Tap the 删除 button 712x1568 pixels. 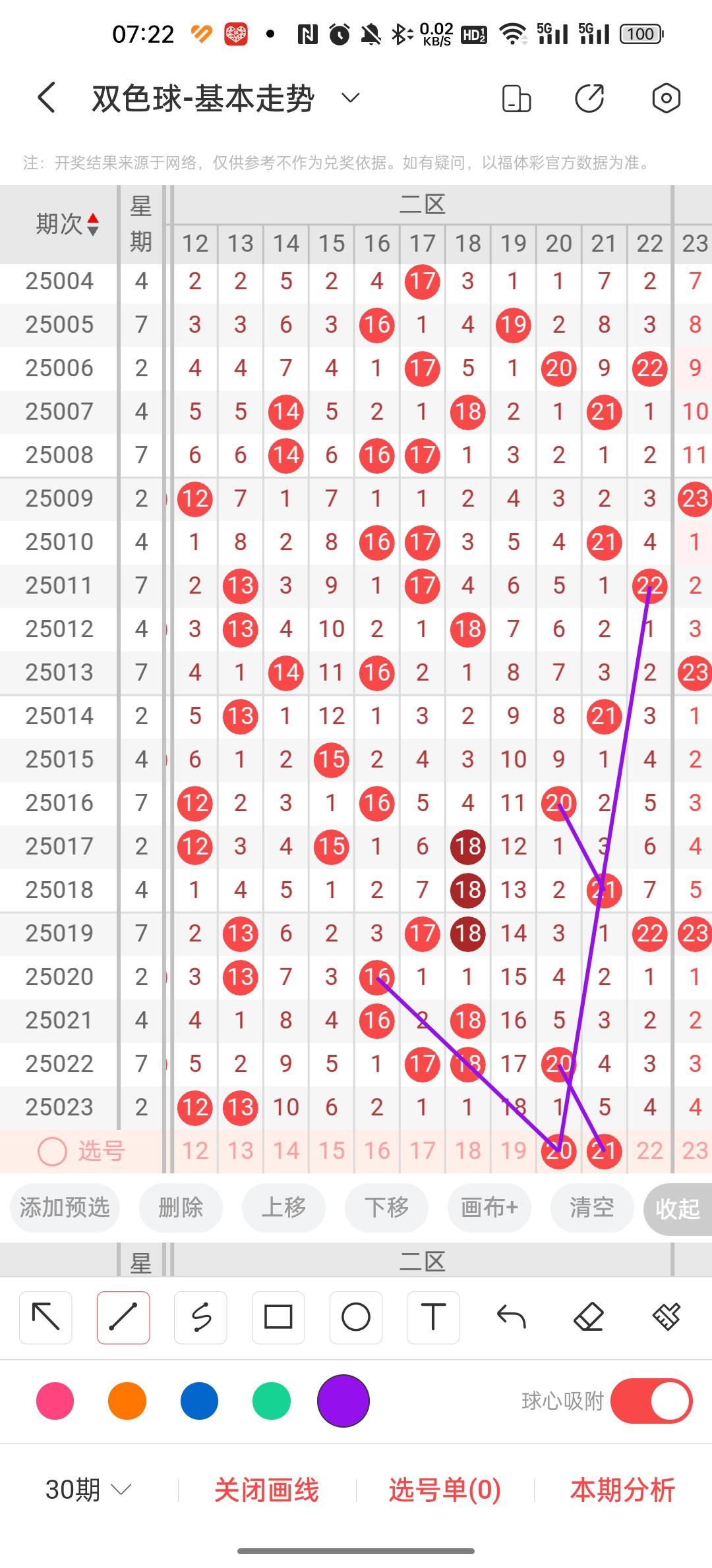point(181,1208)
